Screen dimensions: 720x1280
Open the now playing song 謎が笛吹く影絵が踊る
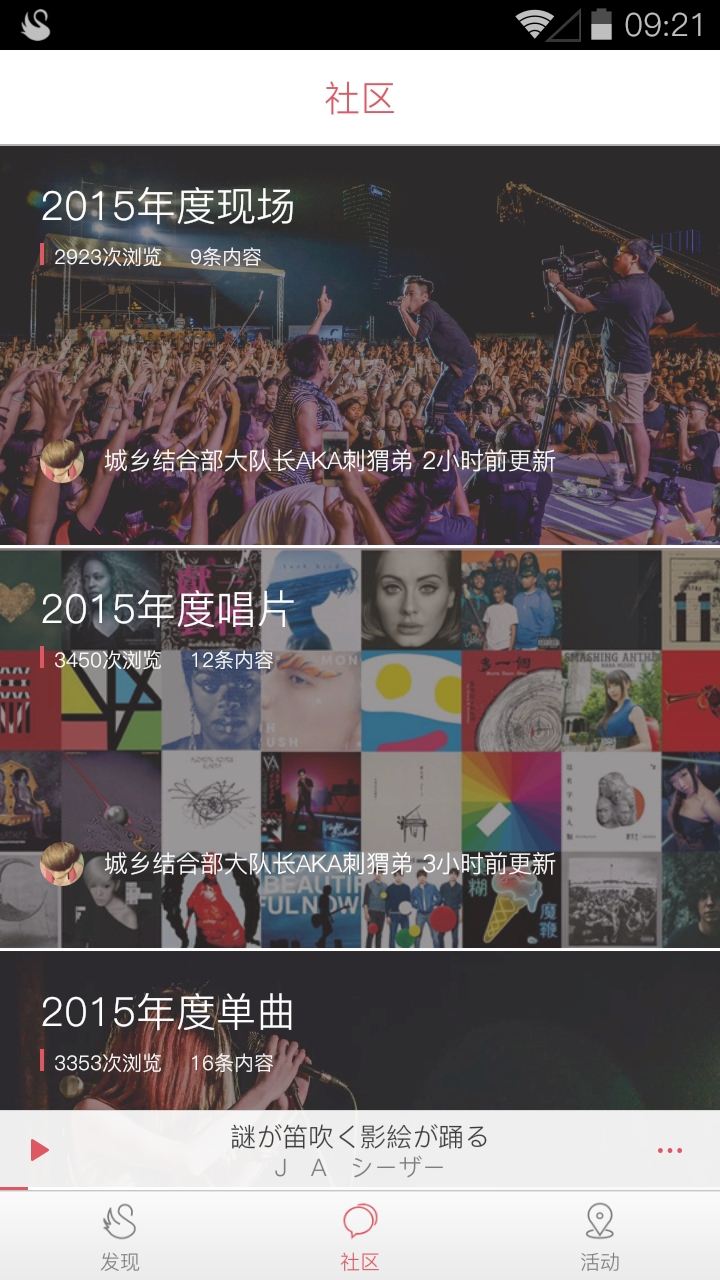pyautogui.click(x=360, y=1150)
